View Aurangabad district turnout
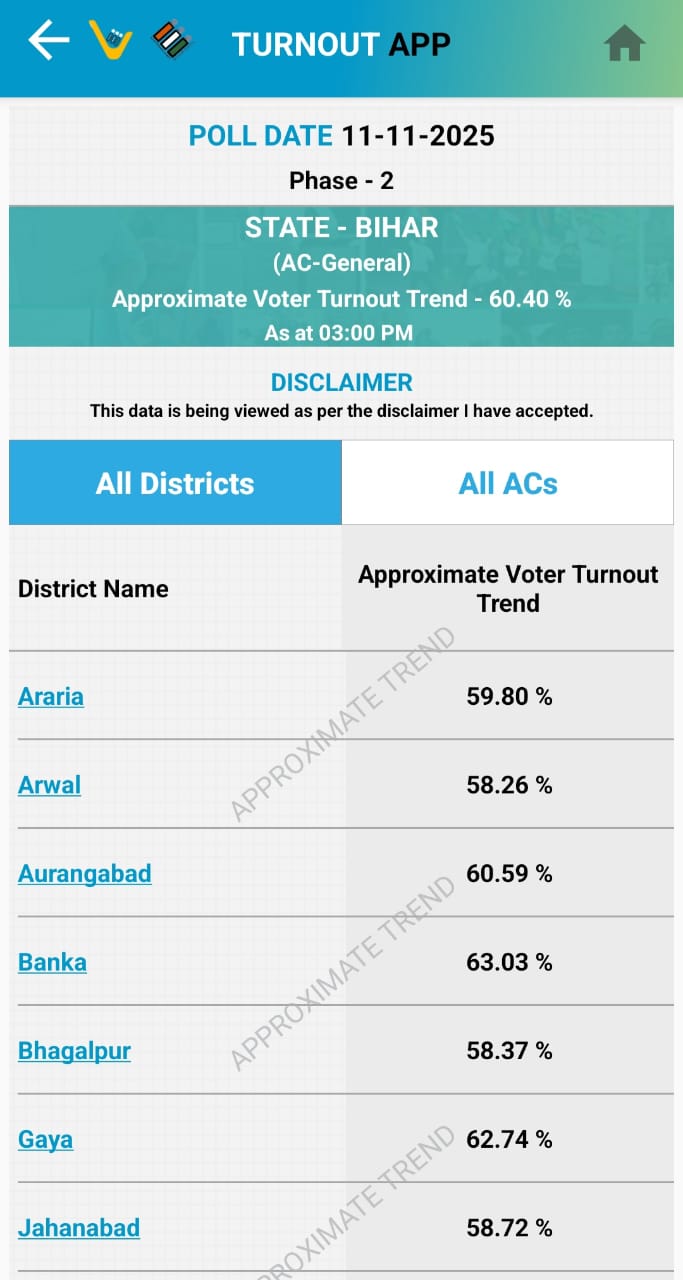The width and height of the screenshot is (683, 1280). pyautogui.click(x=85, y=873)
